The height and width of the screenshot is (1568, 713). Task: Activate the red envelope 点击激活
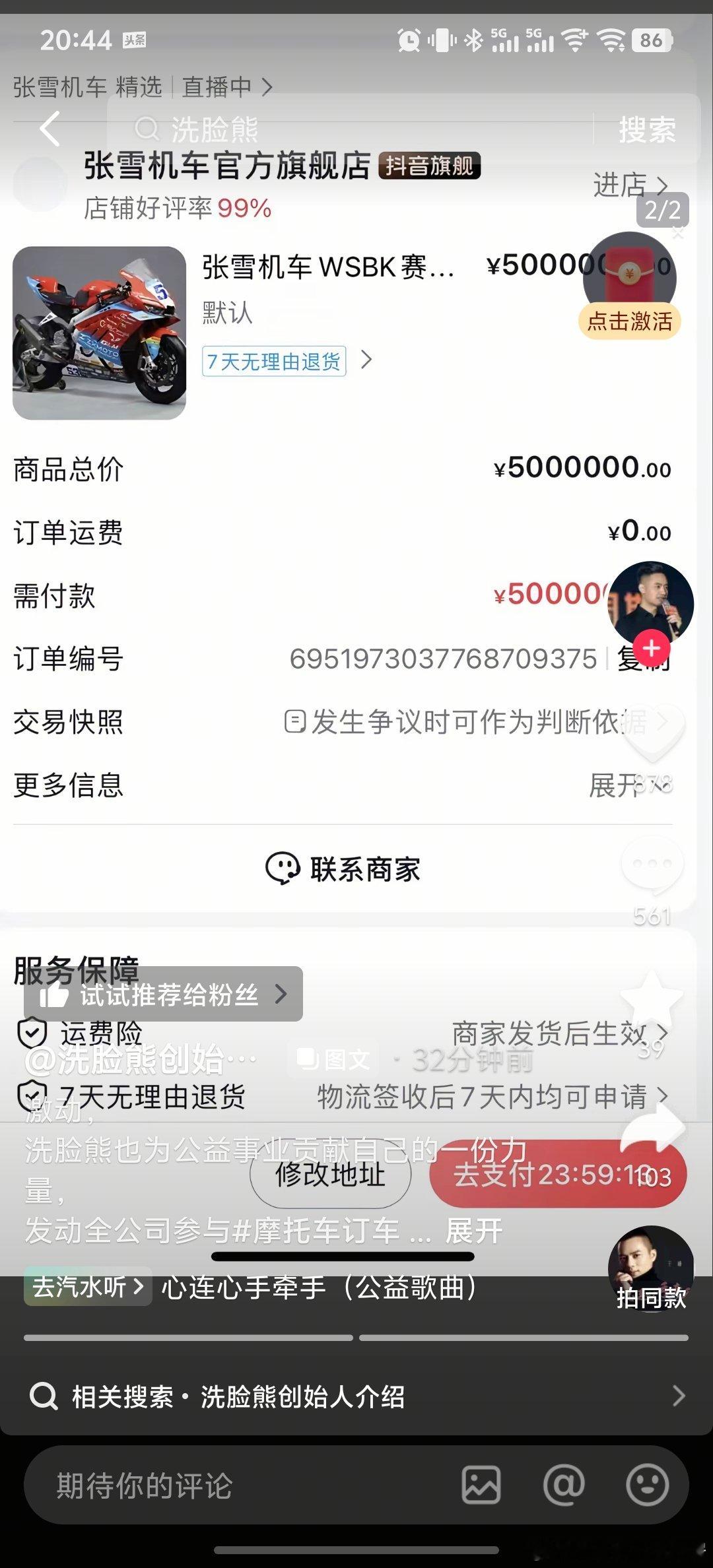click(628, 321)
